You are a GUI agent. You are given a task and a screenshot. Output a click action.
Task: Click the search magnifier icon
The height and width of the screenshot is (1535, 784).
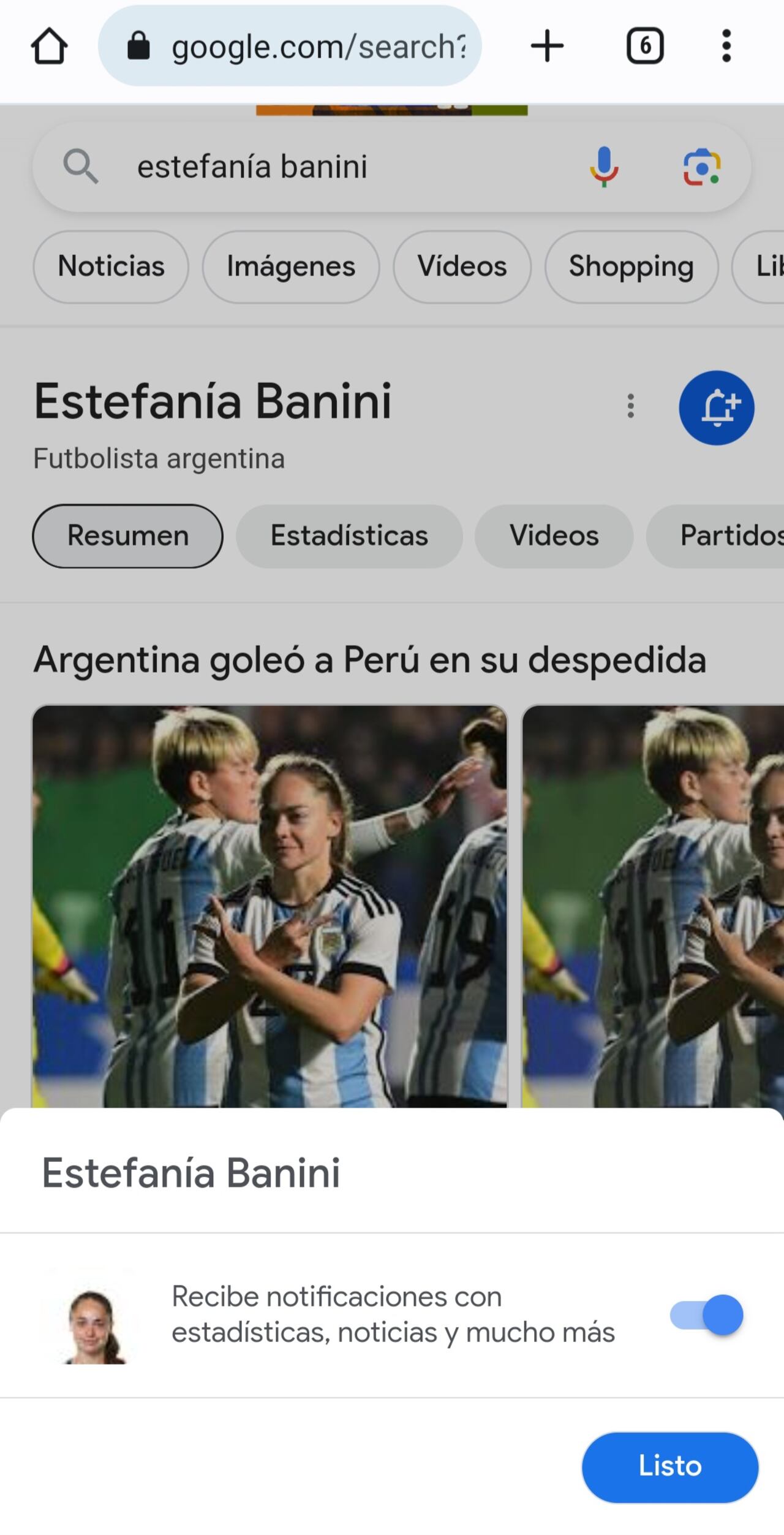[81, 167]
